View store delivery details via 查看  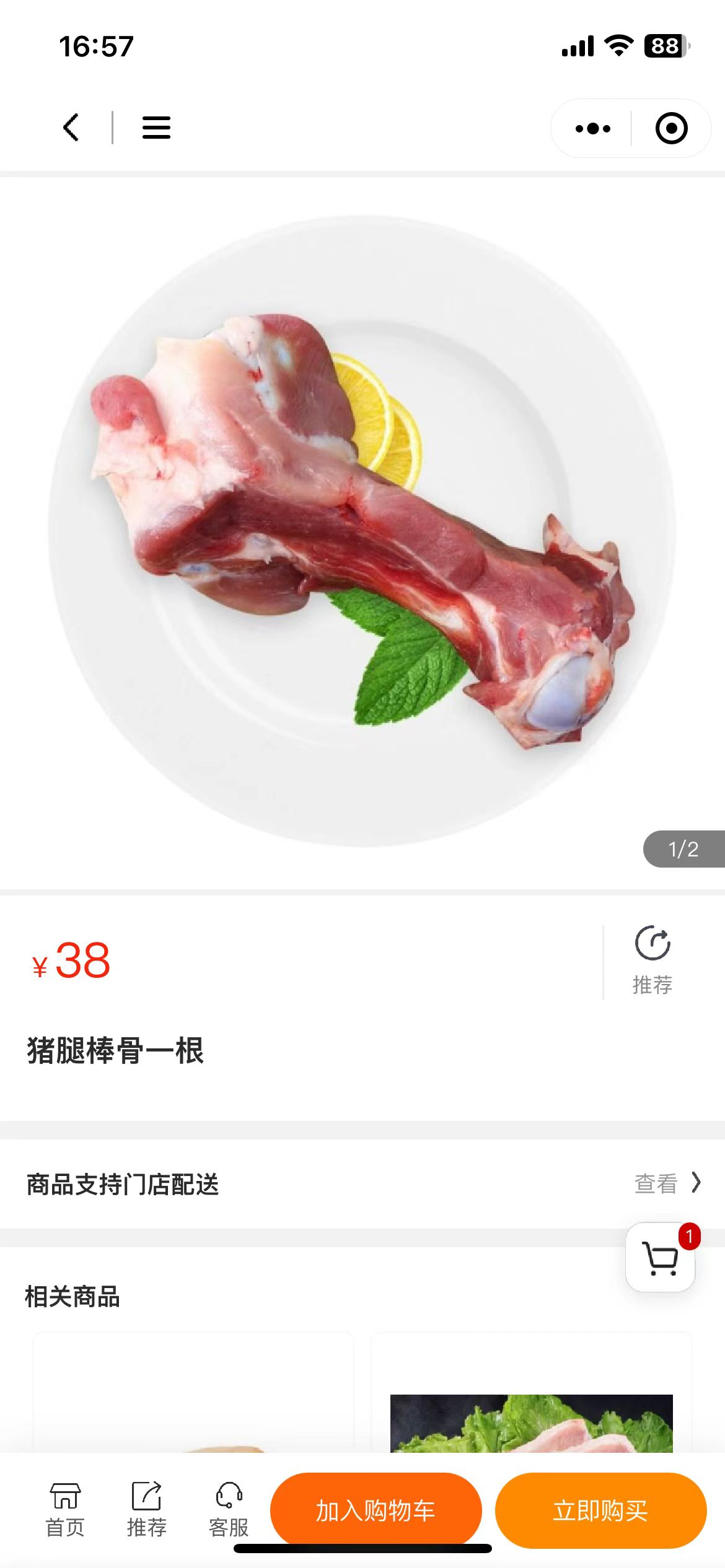[x=667, y=1183]
